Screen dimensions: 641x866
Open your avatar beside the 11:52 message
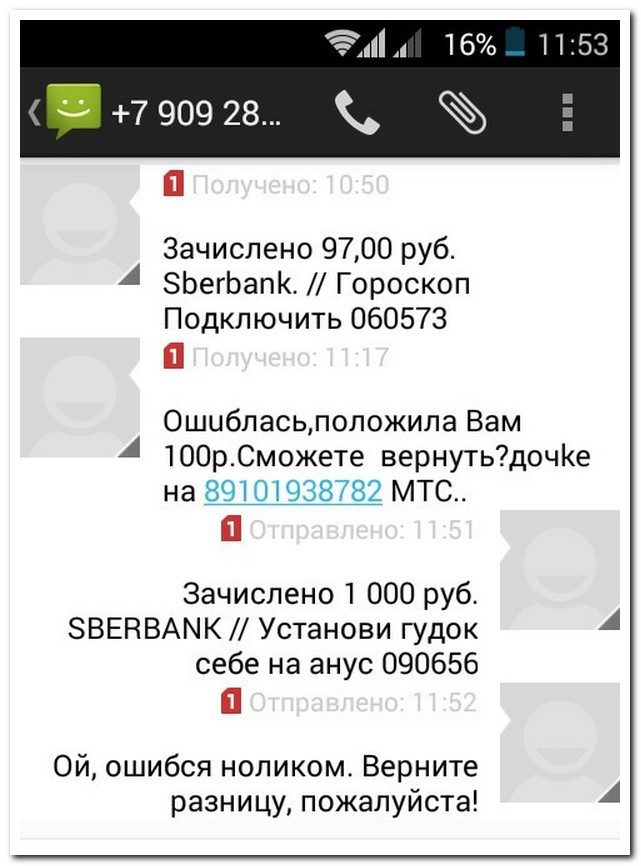click(x=560, y=742)
